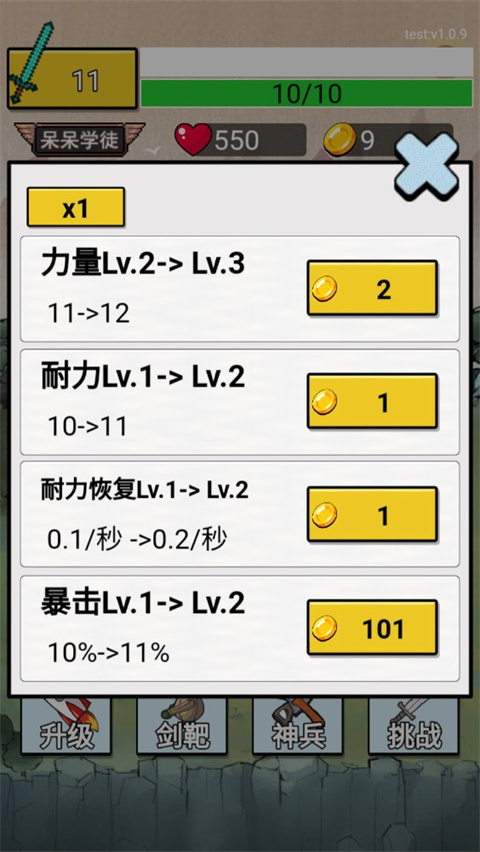
Task: Upgrade 耐力恢复 for 1 coin
Action: [372, 514]
